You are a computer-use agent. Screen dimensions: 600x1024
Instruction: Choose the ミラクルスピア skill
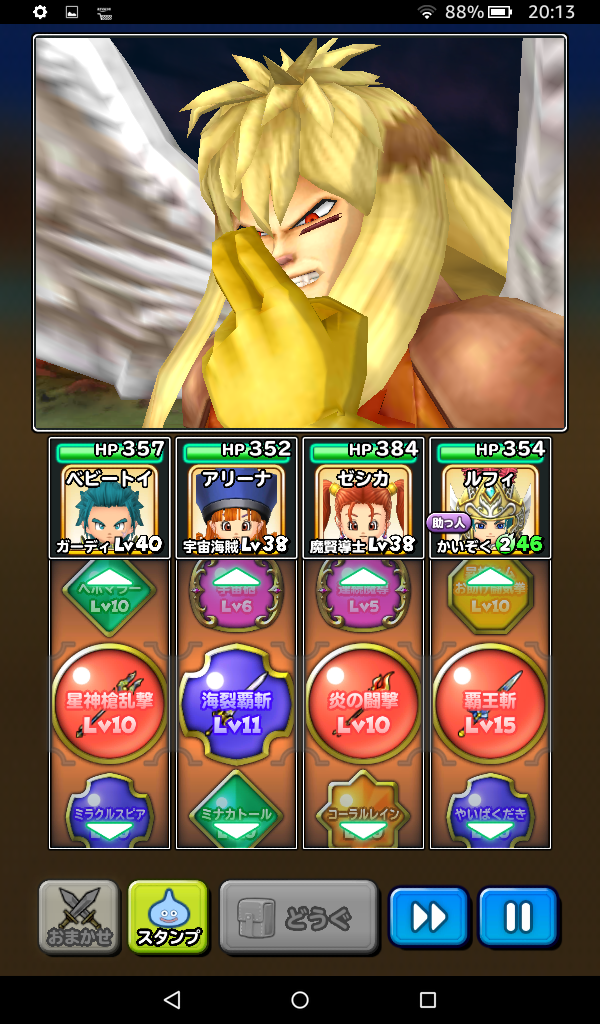coord(109,810)
